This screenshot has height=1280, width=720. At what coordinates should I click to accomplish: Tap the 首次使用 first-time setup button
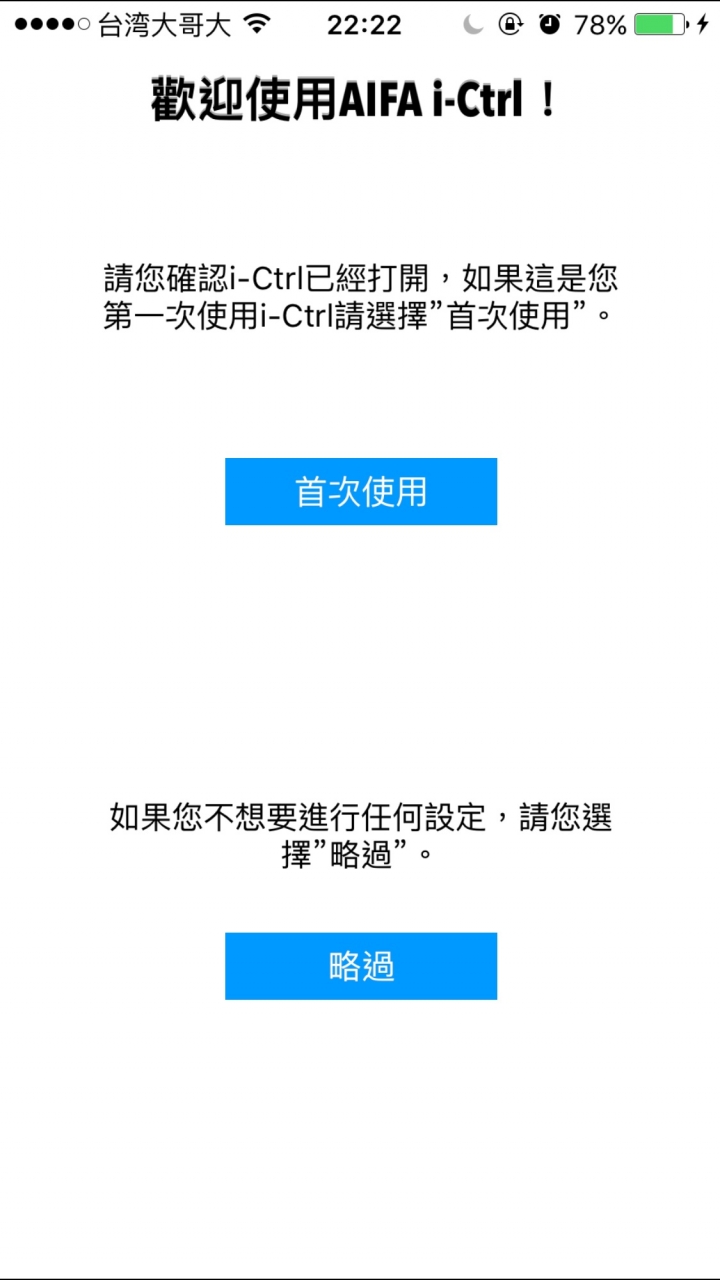(x=360, y=491)
